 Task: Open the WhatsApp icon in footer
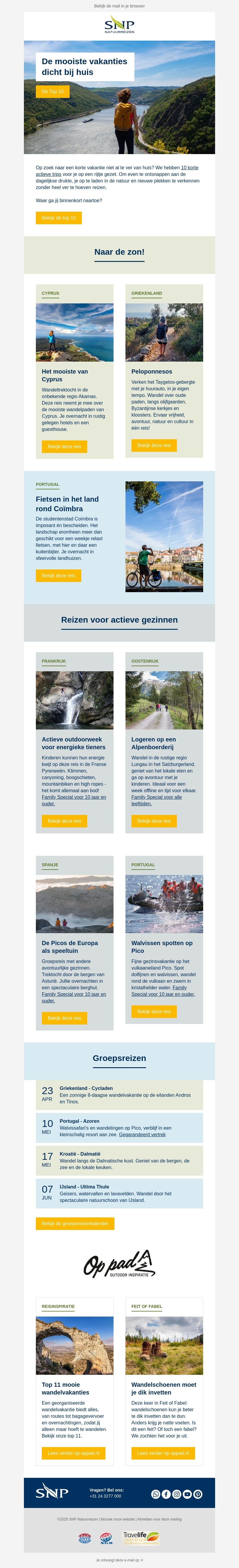pyautogui.click(x=155, y=1494)
